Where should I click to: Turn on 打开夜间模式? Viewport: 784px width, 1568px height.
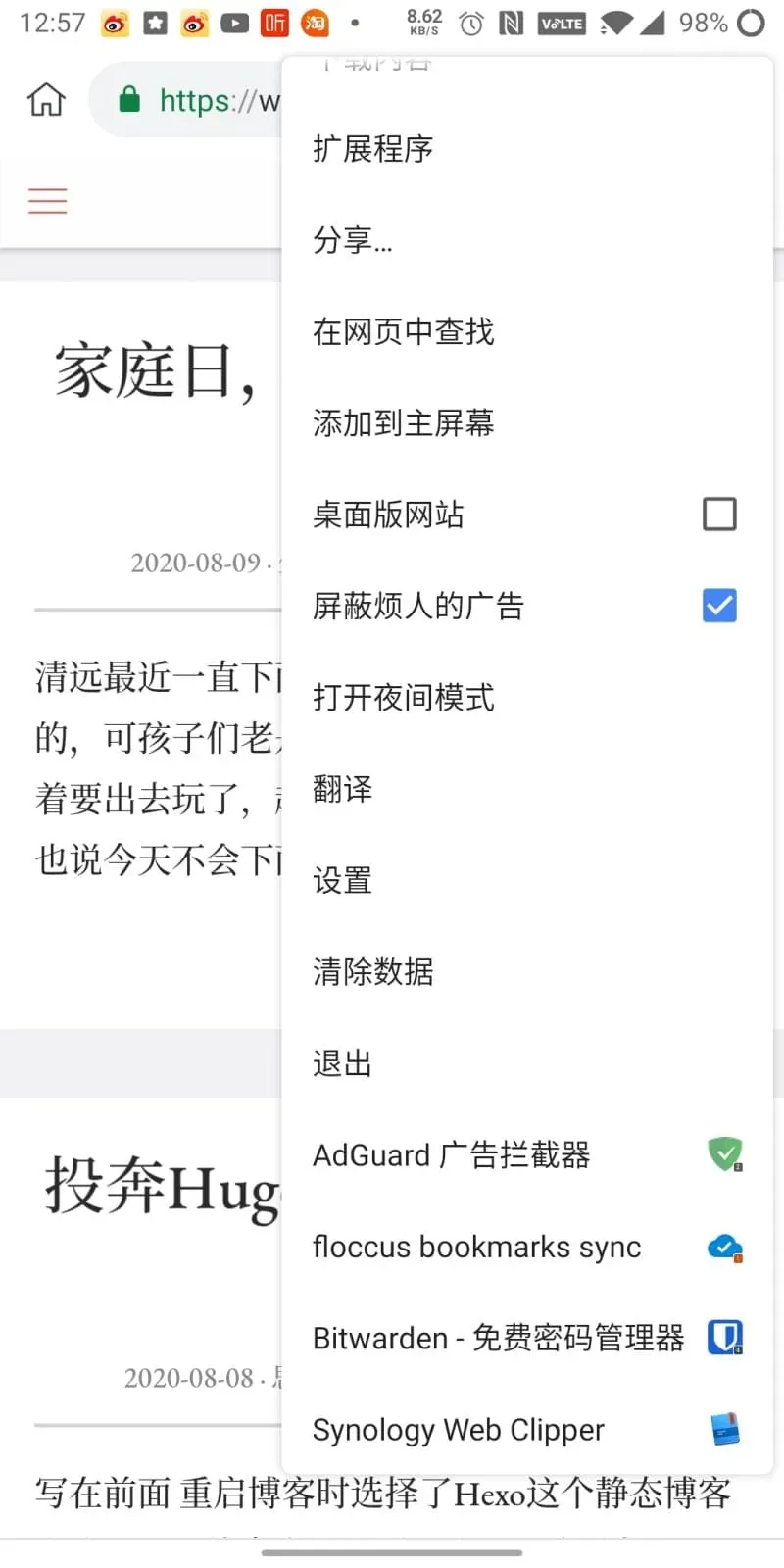pos(403,698)
